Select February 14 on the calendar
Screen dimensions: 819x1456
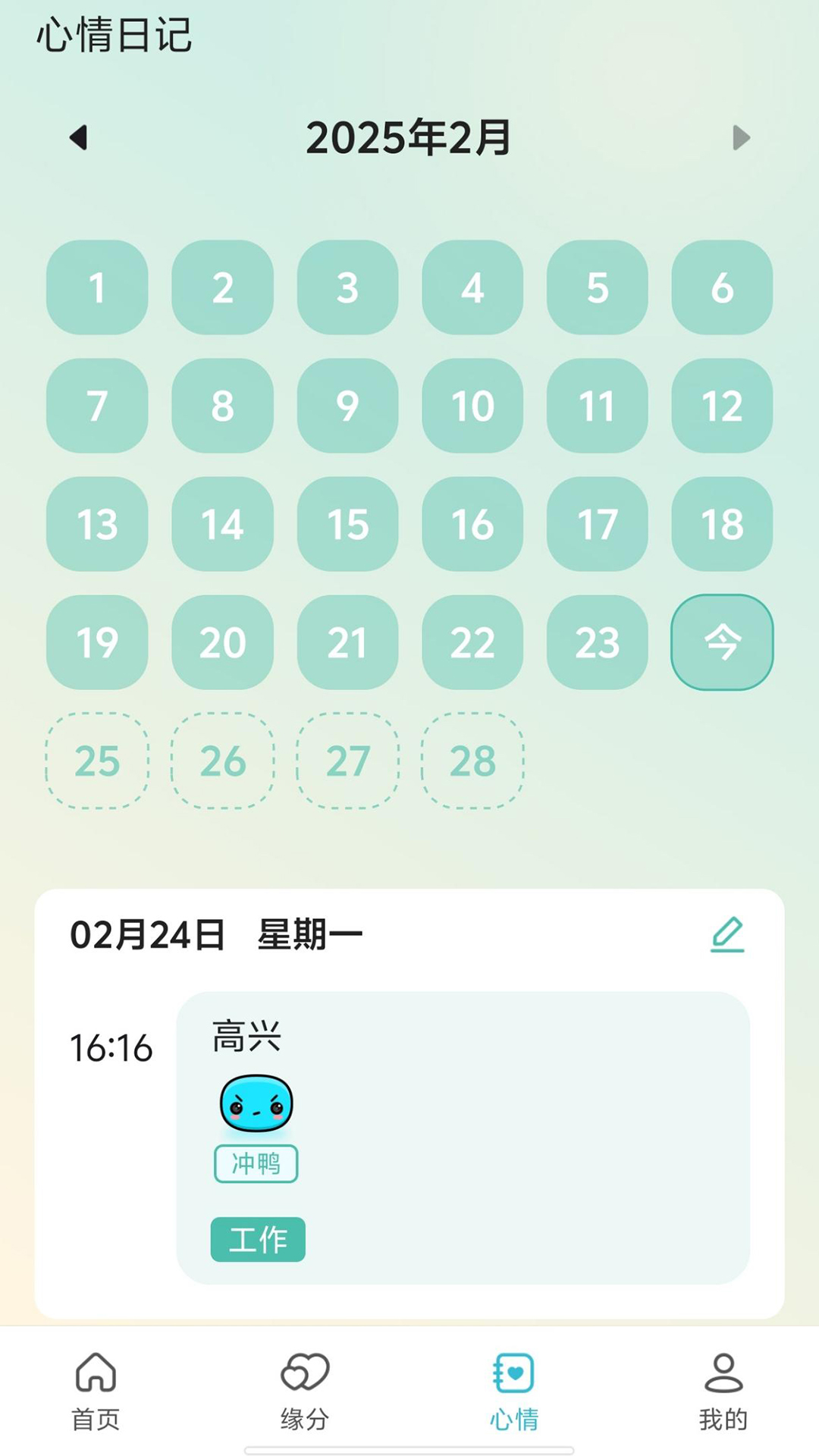(221, 524)
